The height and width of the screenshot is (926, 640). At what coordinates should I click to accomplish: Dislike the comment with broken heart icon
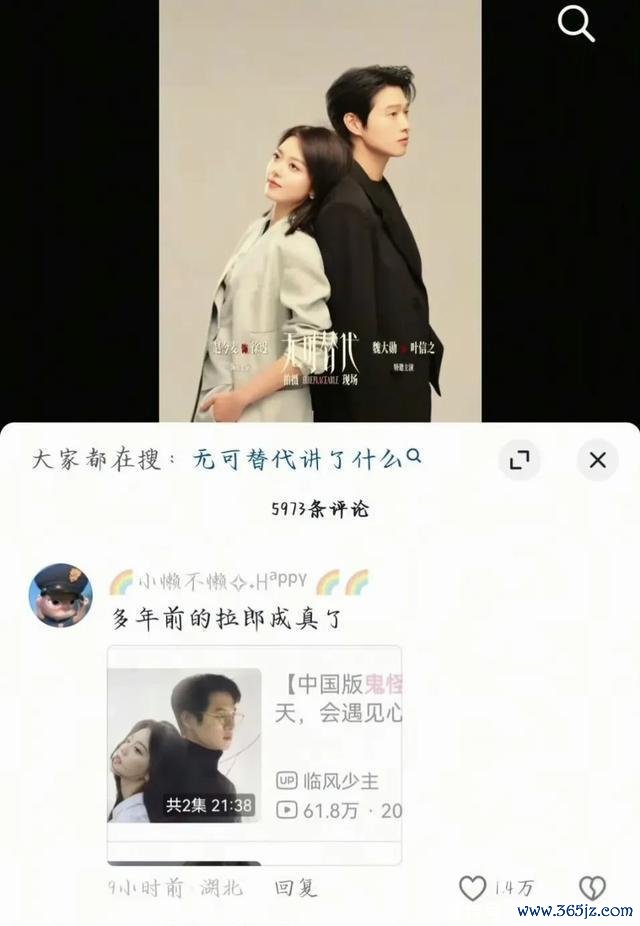592,887
